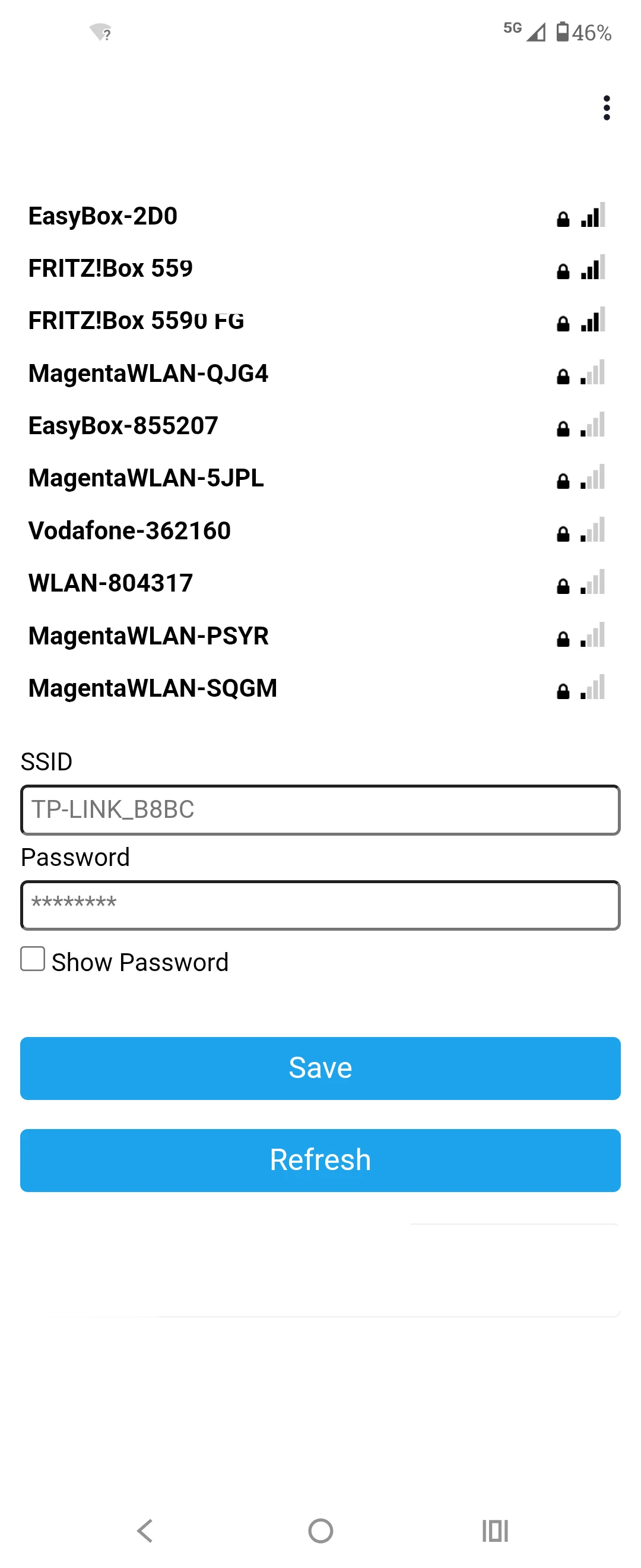Screen dimensions: 641x1568
Task: Choose MagentaWLAN-PSYR network
Action: (148, 636)
